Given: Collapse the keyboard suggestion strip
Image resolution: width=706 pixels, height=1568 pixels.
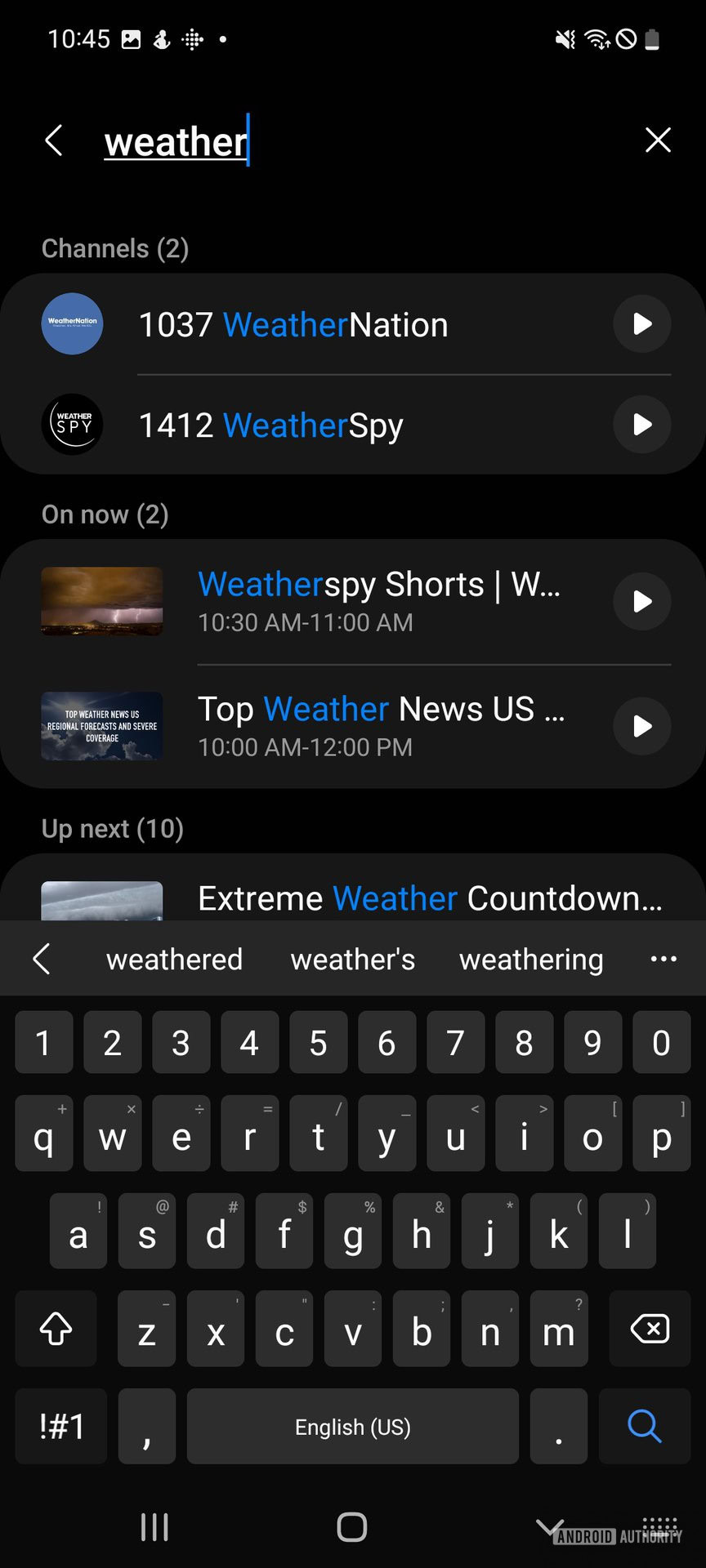Looking at the screenshot, I should [42, 959].
